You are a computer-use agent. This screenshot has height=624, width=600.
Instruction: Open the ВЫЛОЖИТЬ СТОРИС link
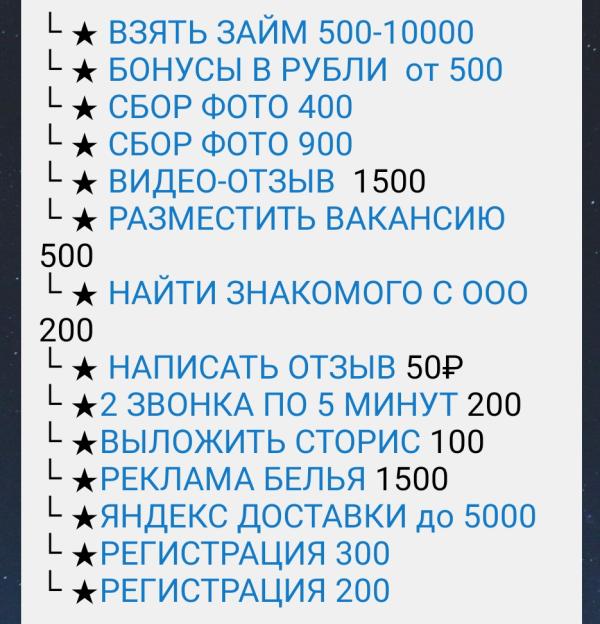(x=260, y=441)
